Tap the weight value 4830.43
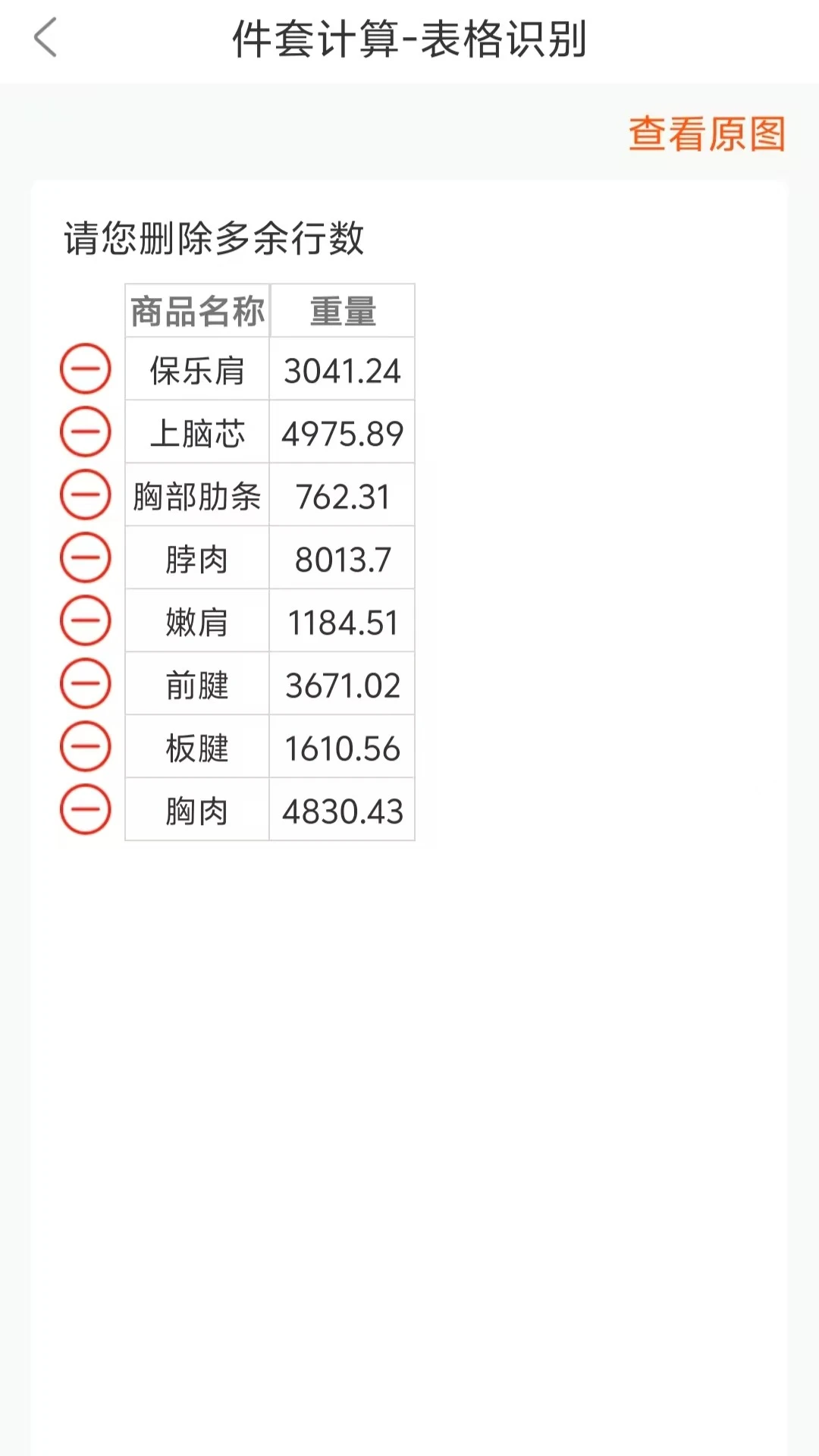Image resolution: width=819 pixels, height=1456 pixels. coord(341,811)
